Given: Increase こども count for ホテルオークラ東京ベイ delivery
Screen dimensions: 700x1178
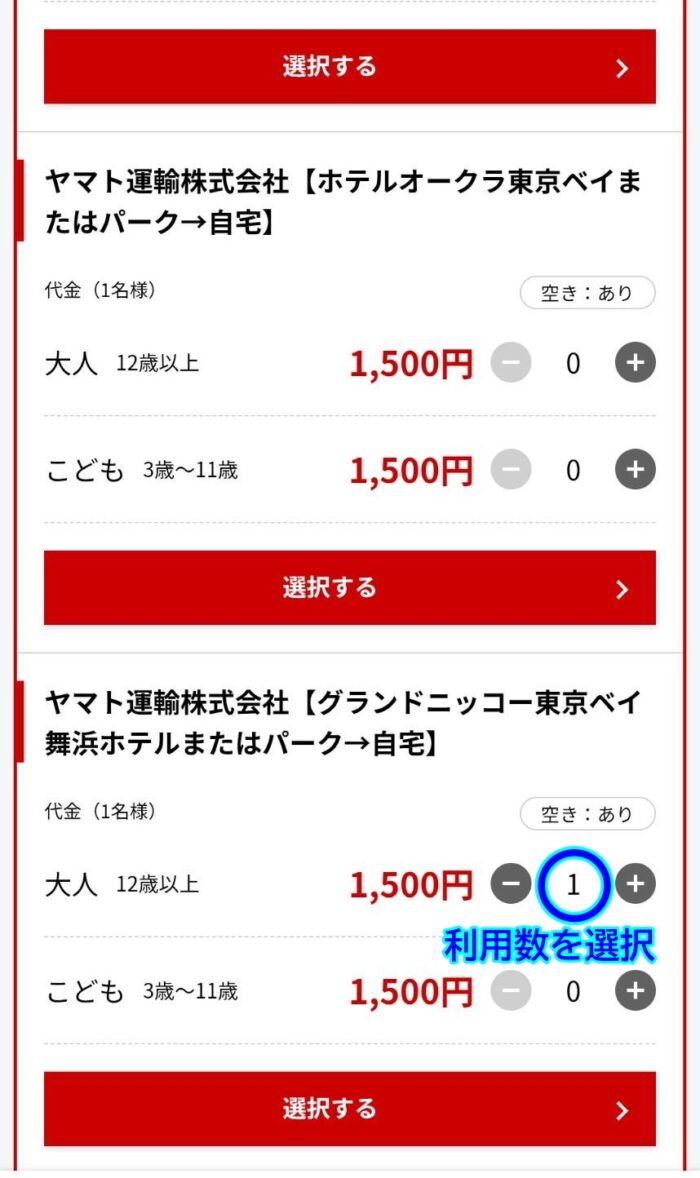Looking at the screenshot, I should (635, 469).
